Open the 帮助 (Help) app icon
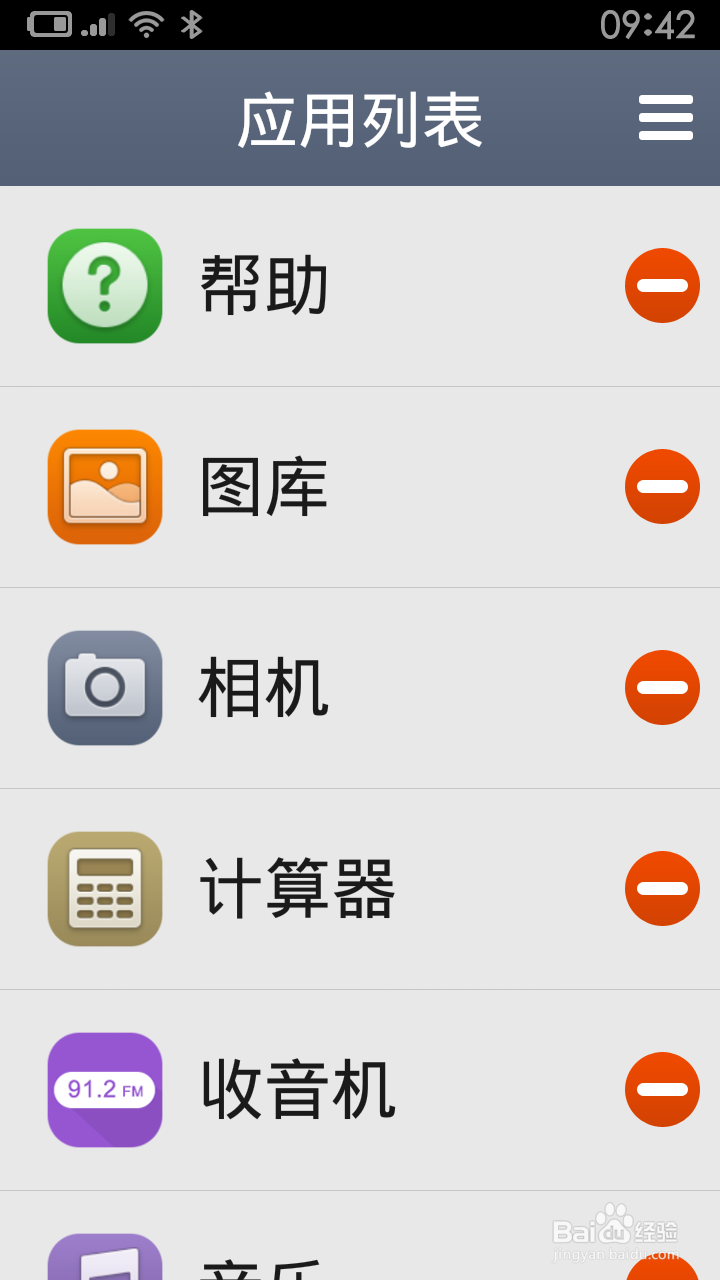The image size is (720, 1280). click(x=104, y=286)
